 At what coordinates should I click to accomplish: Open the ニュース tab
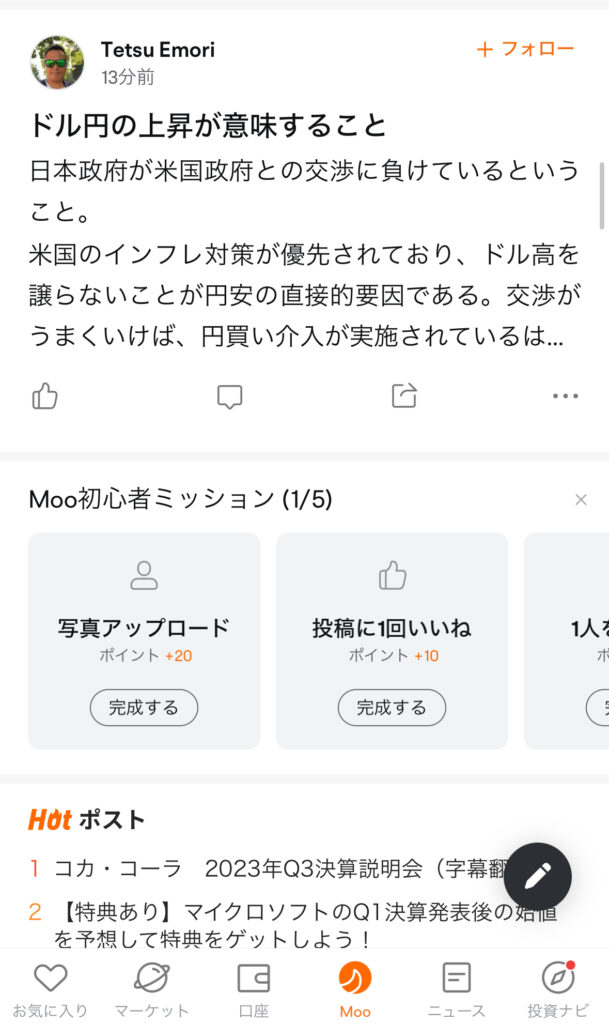pyautogui.click(x=456, y=988)
